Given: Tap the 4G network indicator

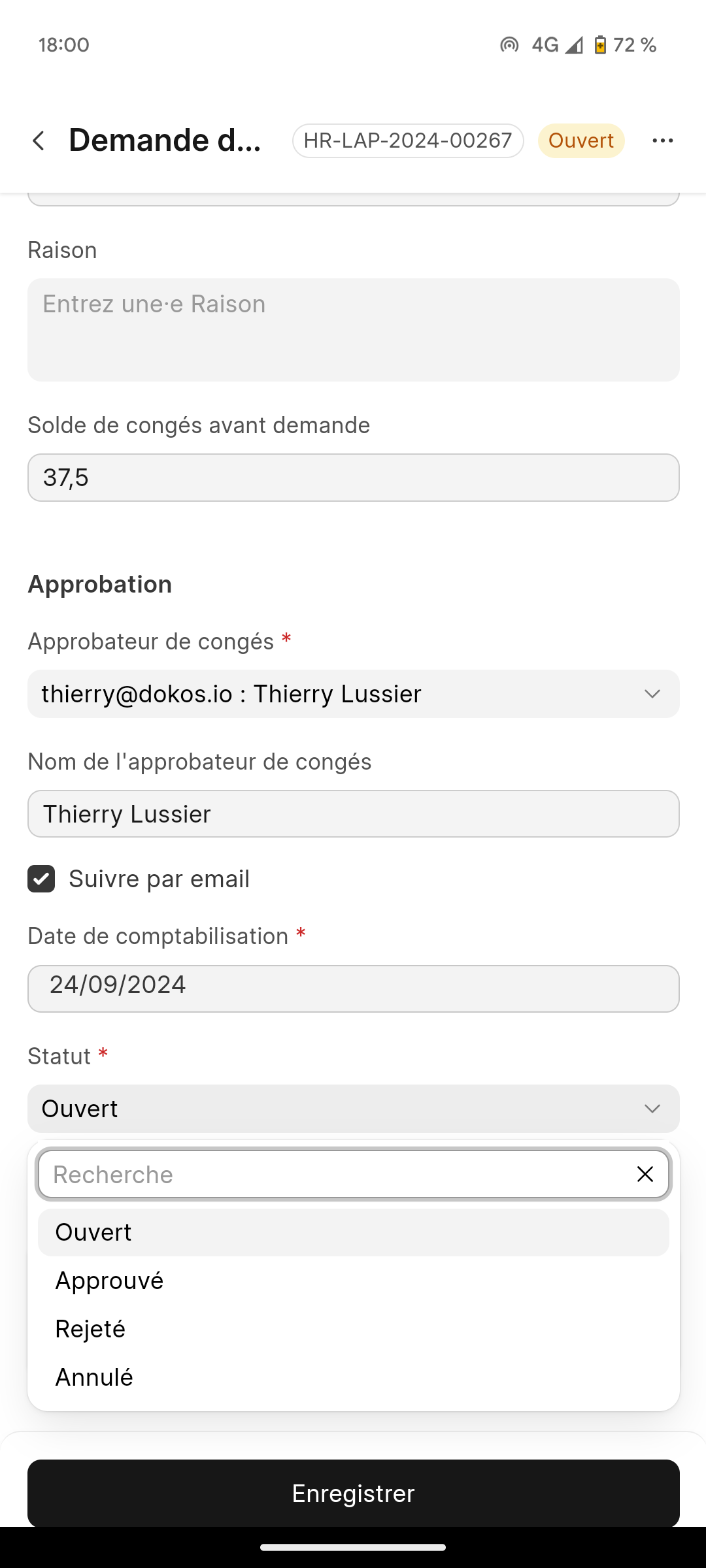Looking at the screenshot, I should [x=543, y=44].
